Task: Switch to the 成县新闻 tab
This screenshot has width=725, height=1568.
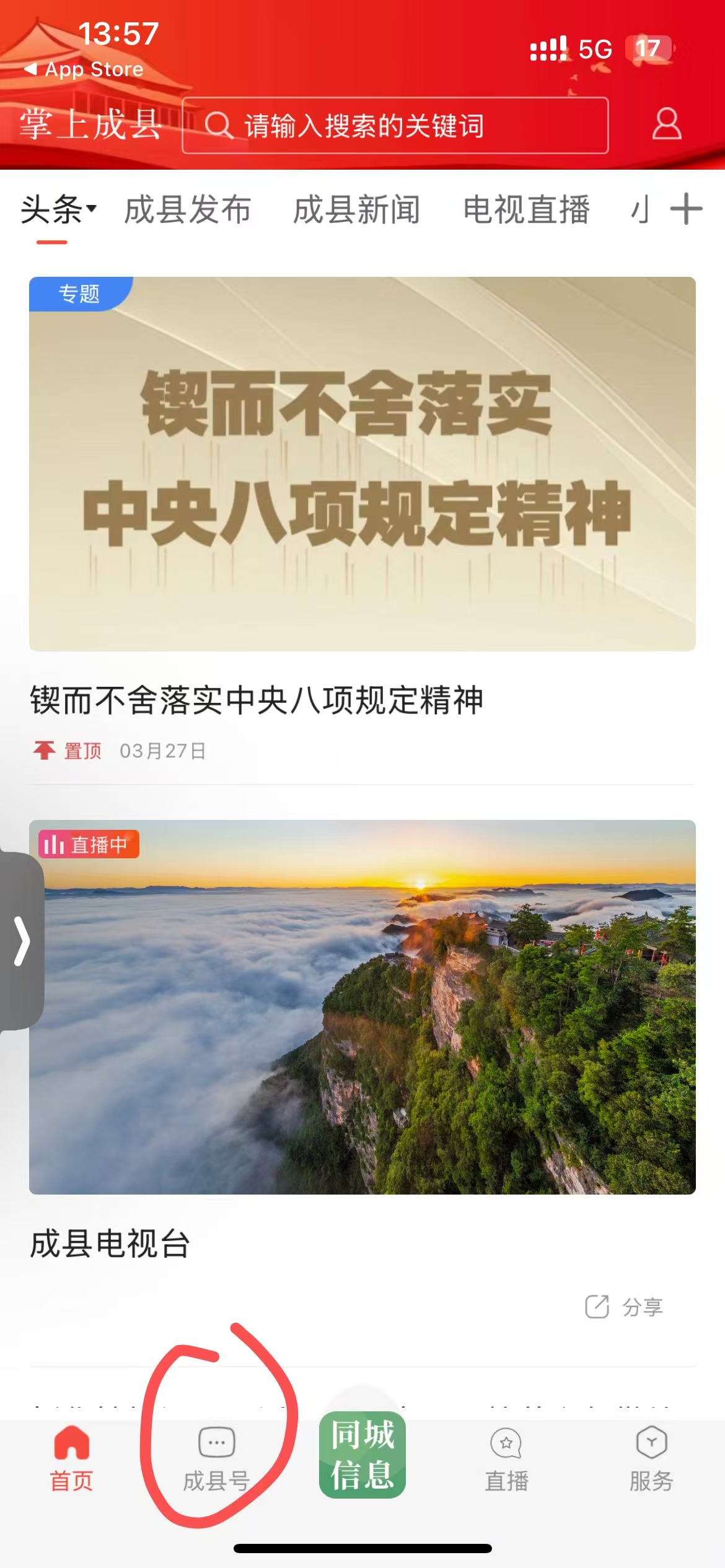Action: (x=356, y=210)
